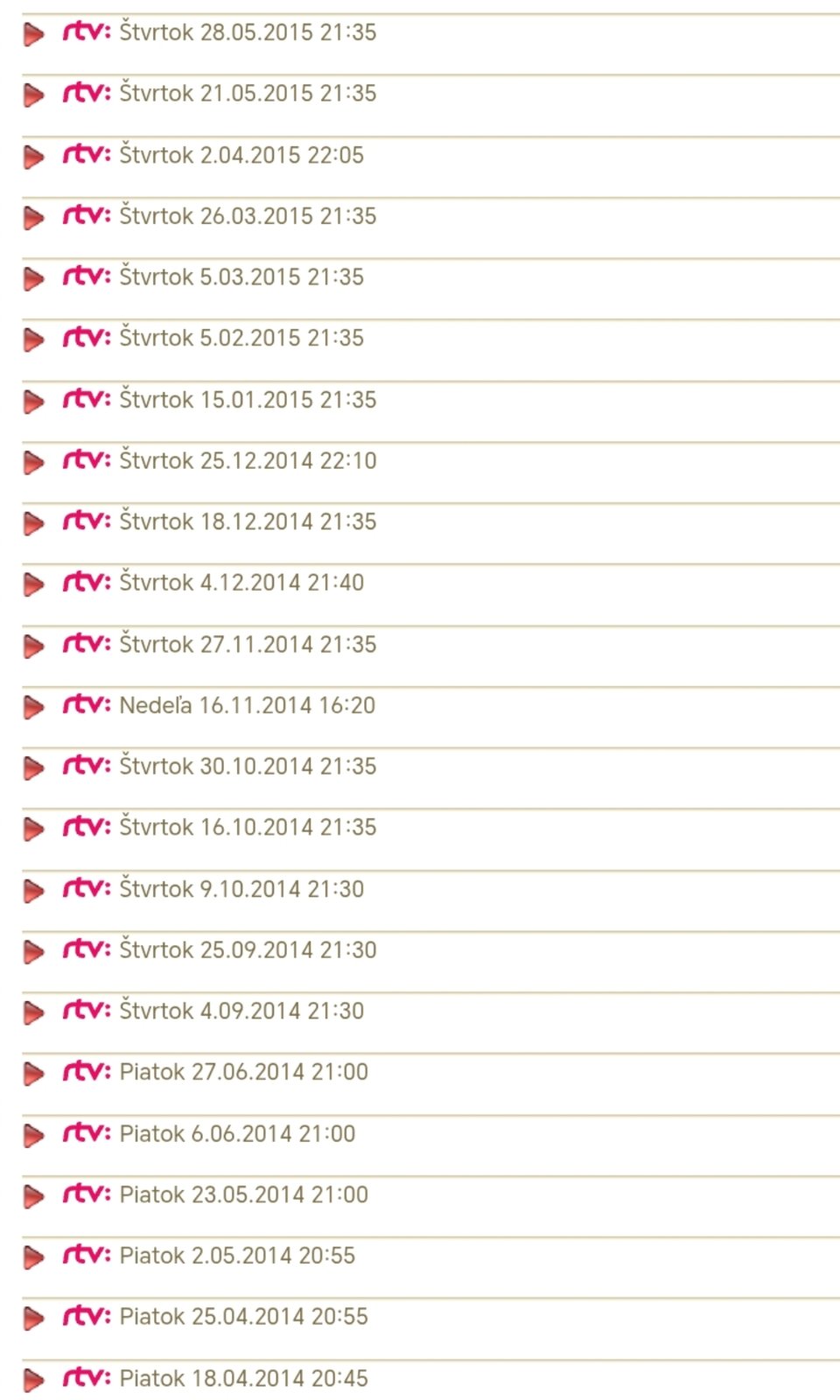The height and width of the screenshot is (1400, 840).
Task: Open the Nedeľa 16.11.2014 16:20 broadcast
Action: click(x=247, y=705)
